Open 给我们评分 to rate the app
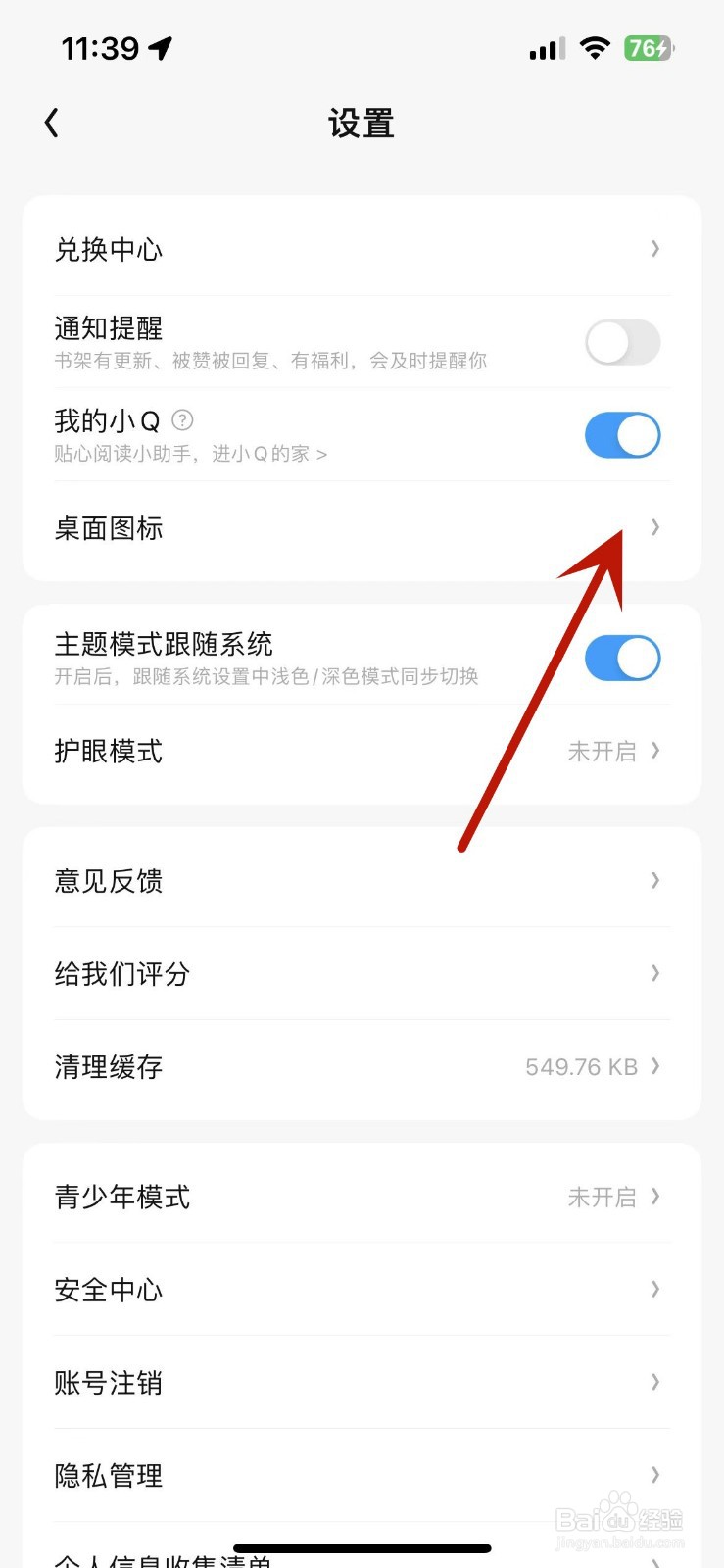This screenshot has height=1568, width=724. coord(362,974)
